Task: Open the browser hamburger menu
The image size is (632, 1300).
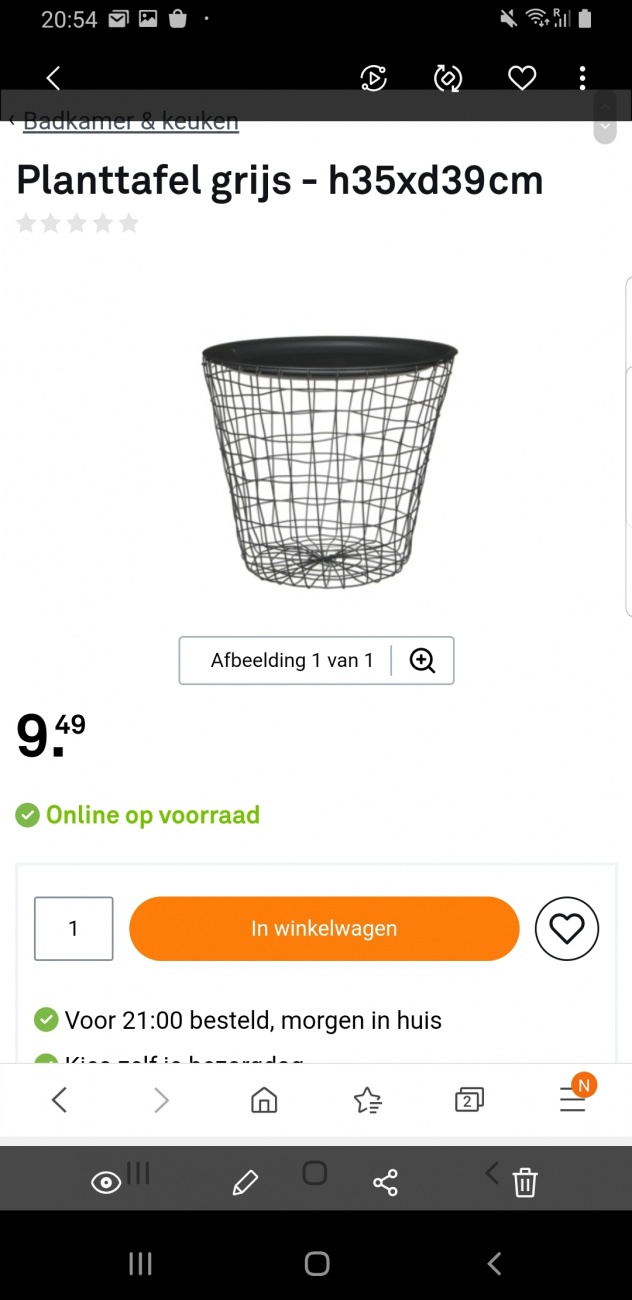Action: [572, 1101]
